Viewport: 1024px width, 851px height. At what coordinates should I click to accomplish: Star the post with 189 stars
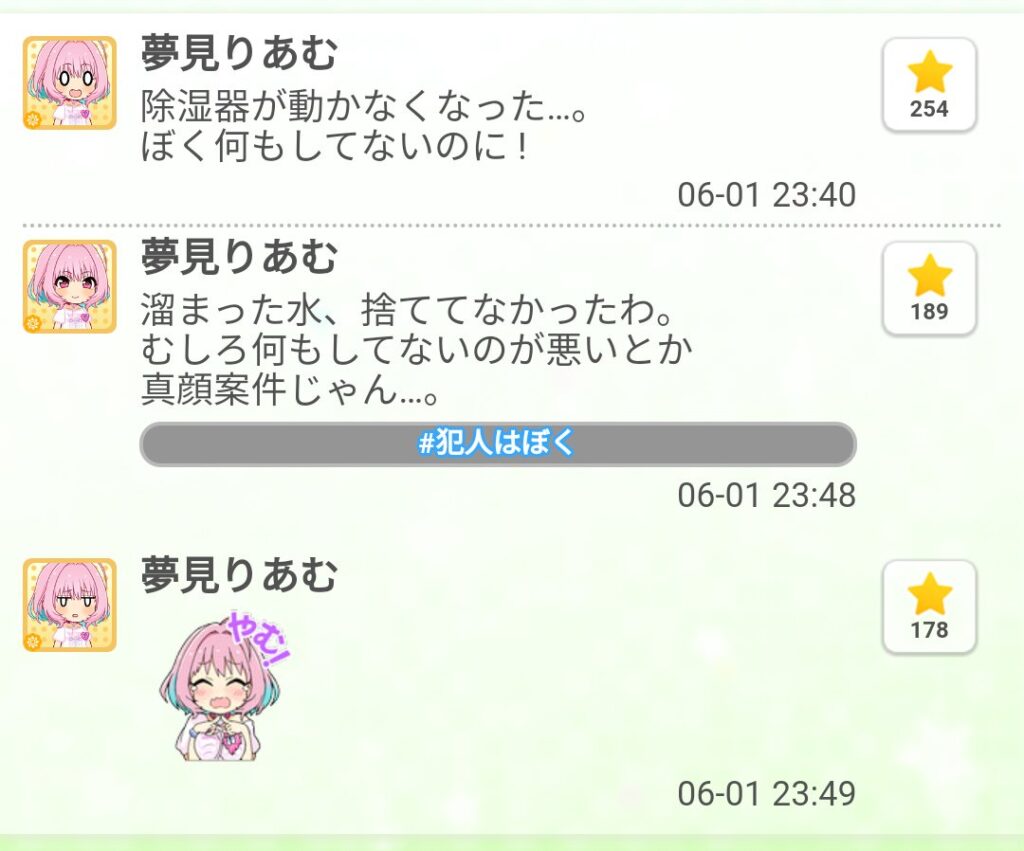point(929,287)
